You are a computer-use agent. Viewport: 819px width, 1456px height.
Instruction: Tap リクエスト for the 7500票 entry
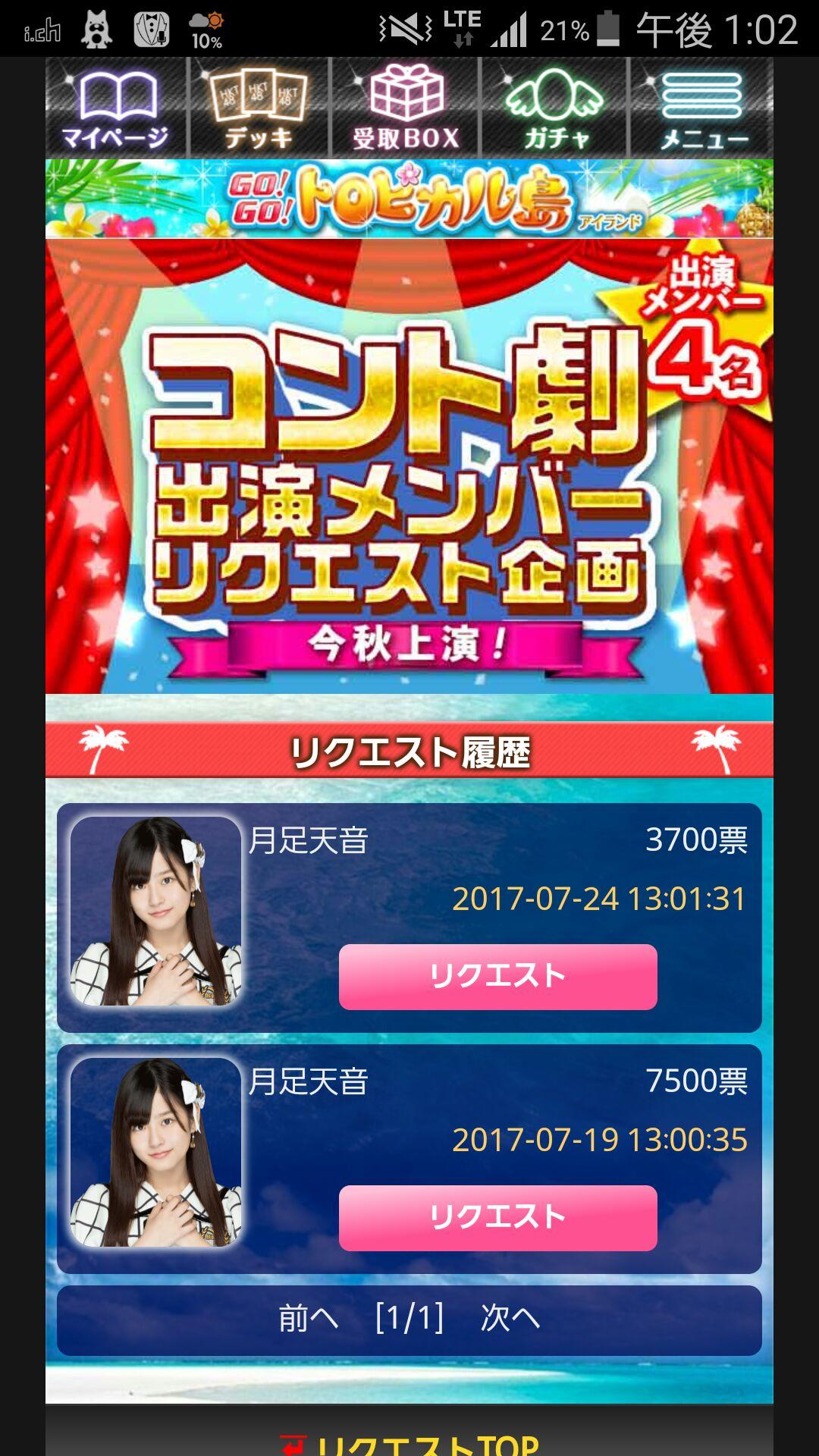pyautogui.click(x=497, y=1218)
